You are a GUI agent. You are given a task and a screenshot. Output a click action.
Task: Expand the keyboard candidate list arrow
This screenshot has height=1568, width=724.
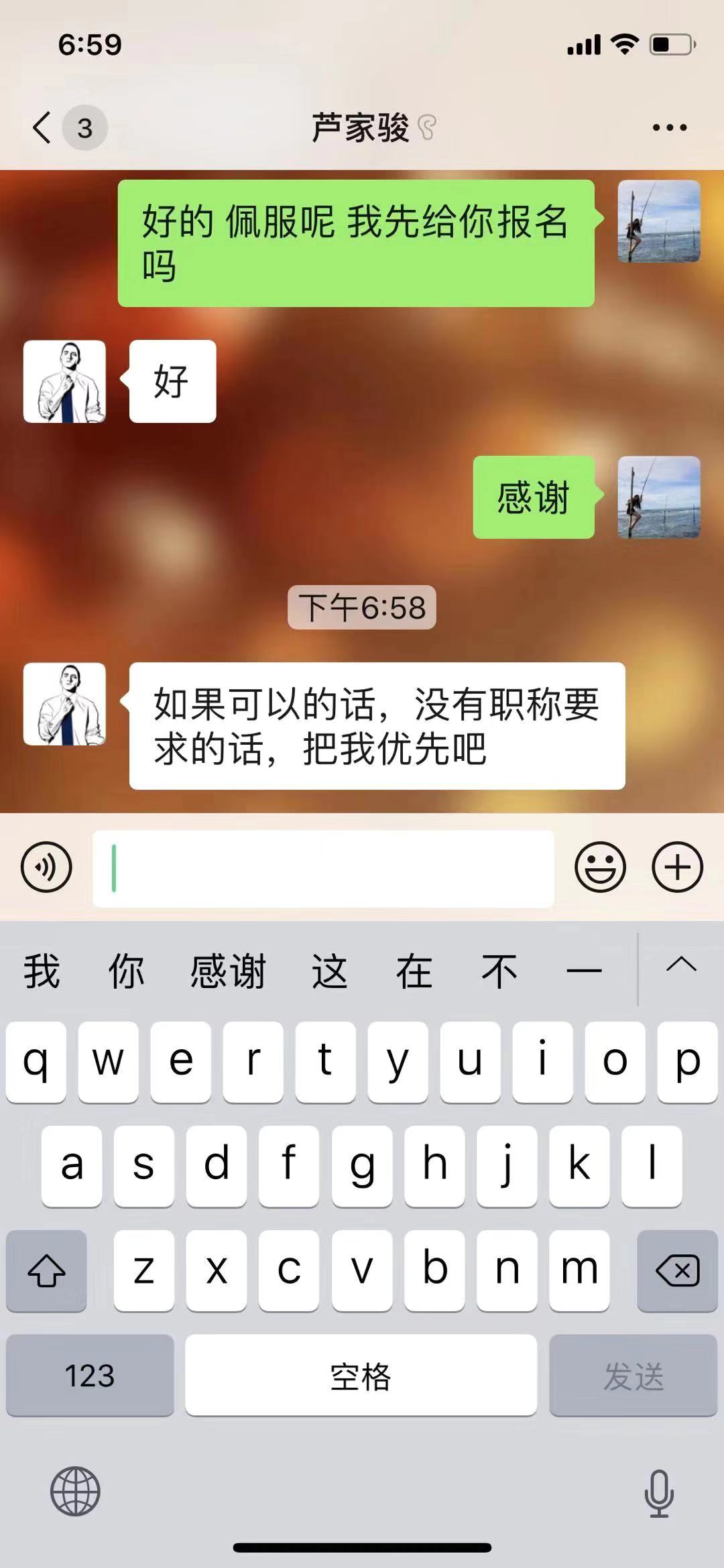tap(681, 965)
